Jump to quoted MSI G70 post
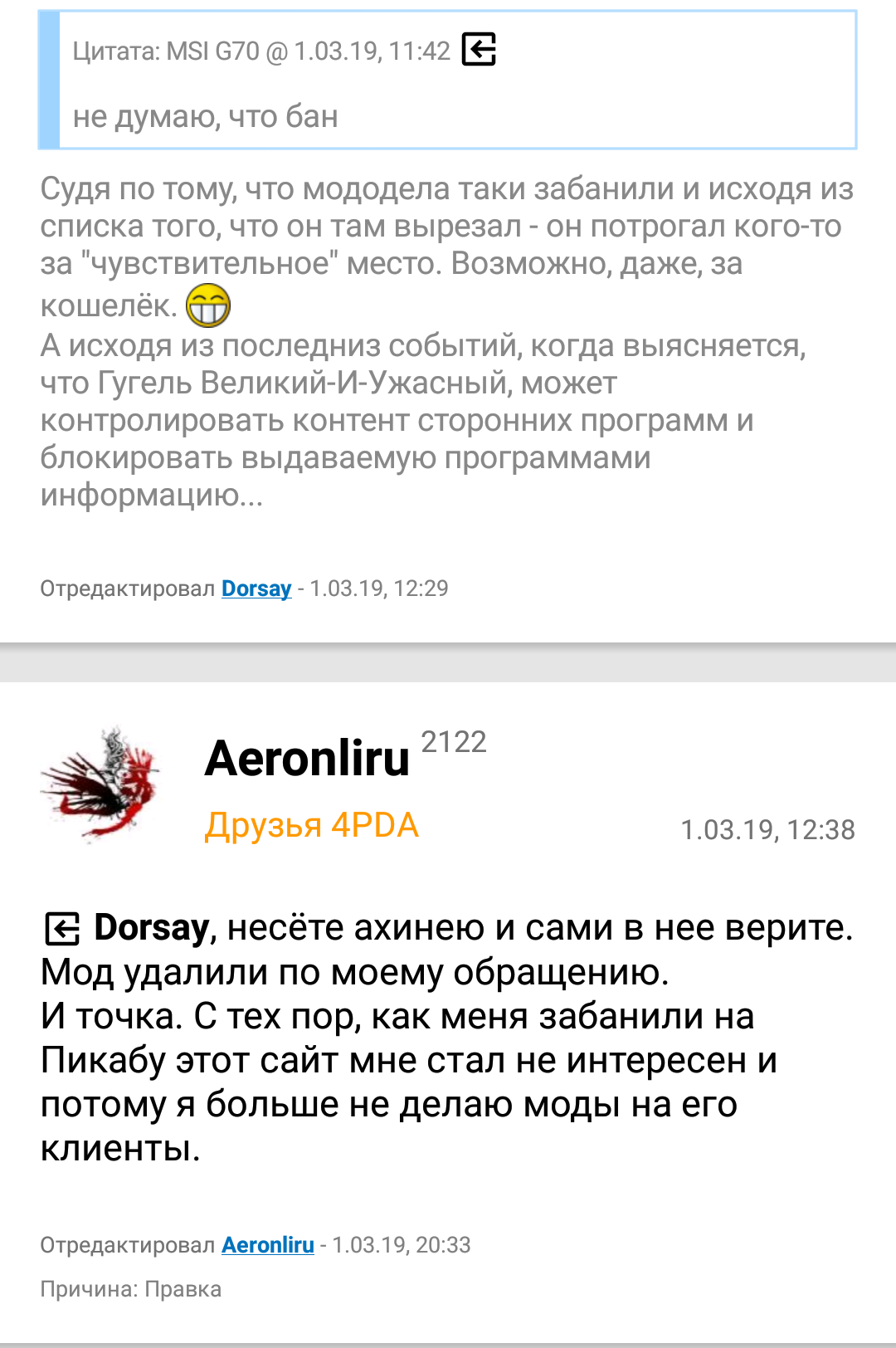This screenshot has width=896, height=1348. tap(479, 50)
